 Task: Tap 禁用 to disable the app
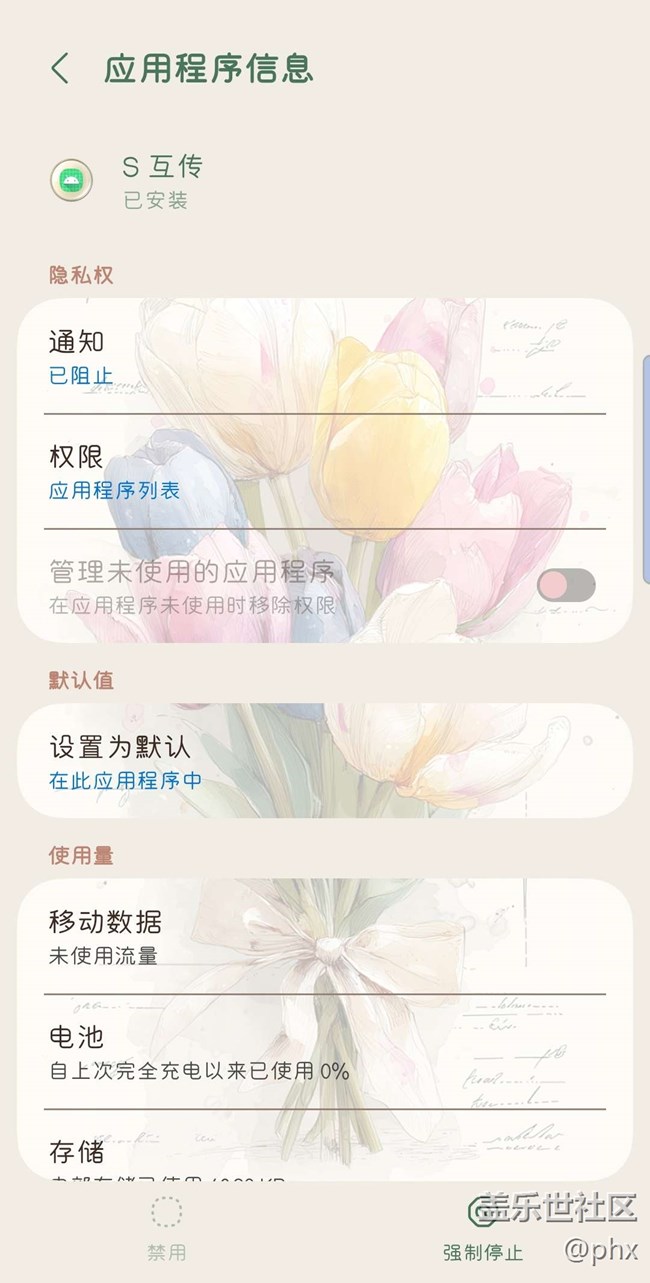(x=166, y=1230)
